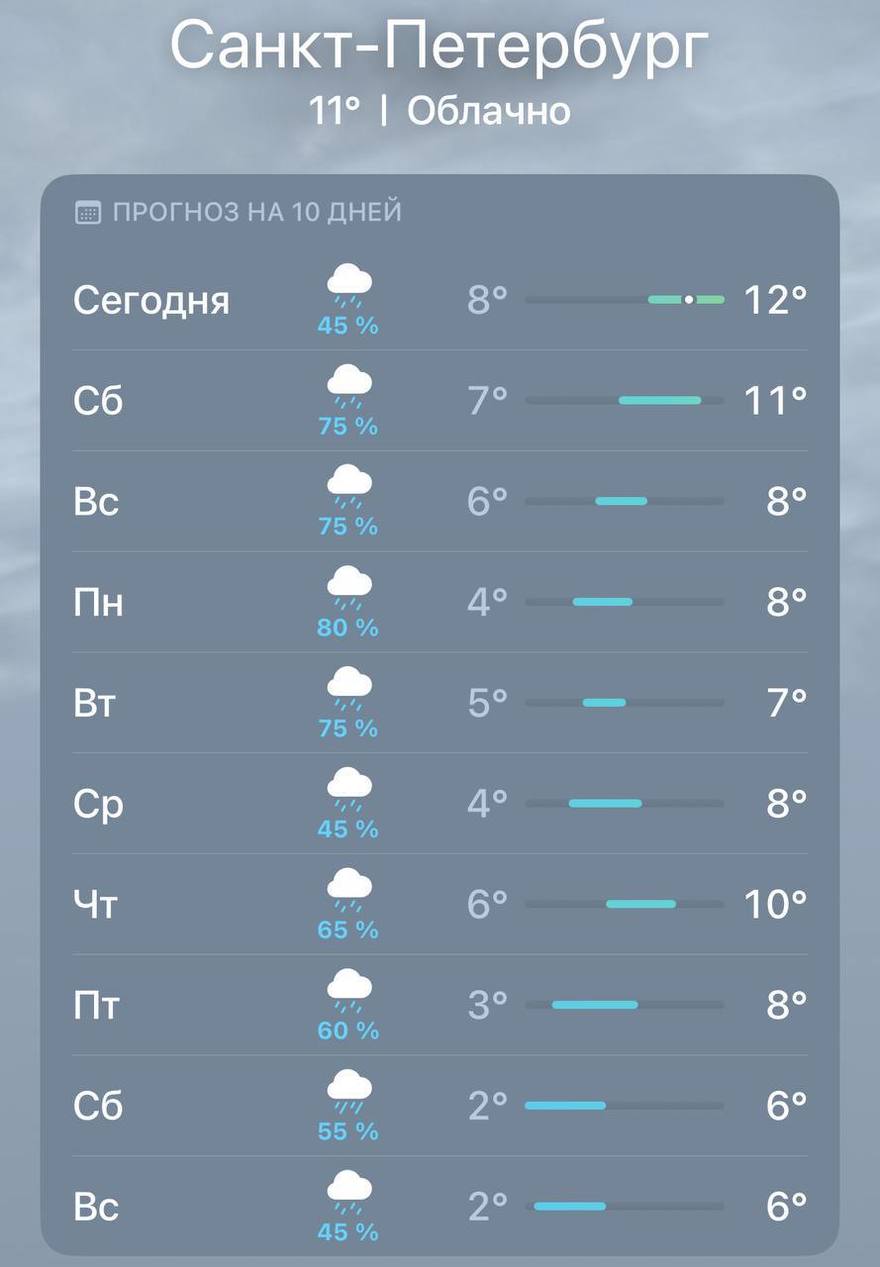The height and width of the screenshot is (1267, 880).
Task: Select the Вс row with 6° to 8°
Action: (x=440, y=501)
